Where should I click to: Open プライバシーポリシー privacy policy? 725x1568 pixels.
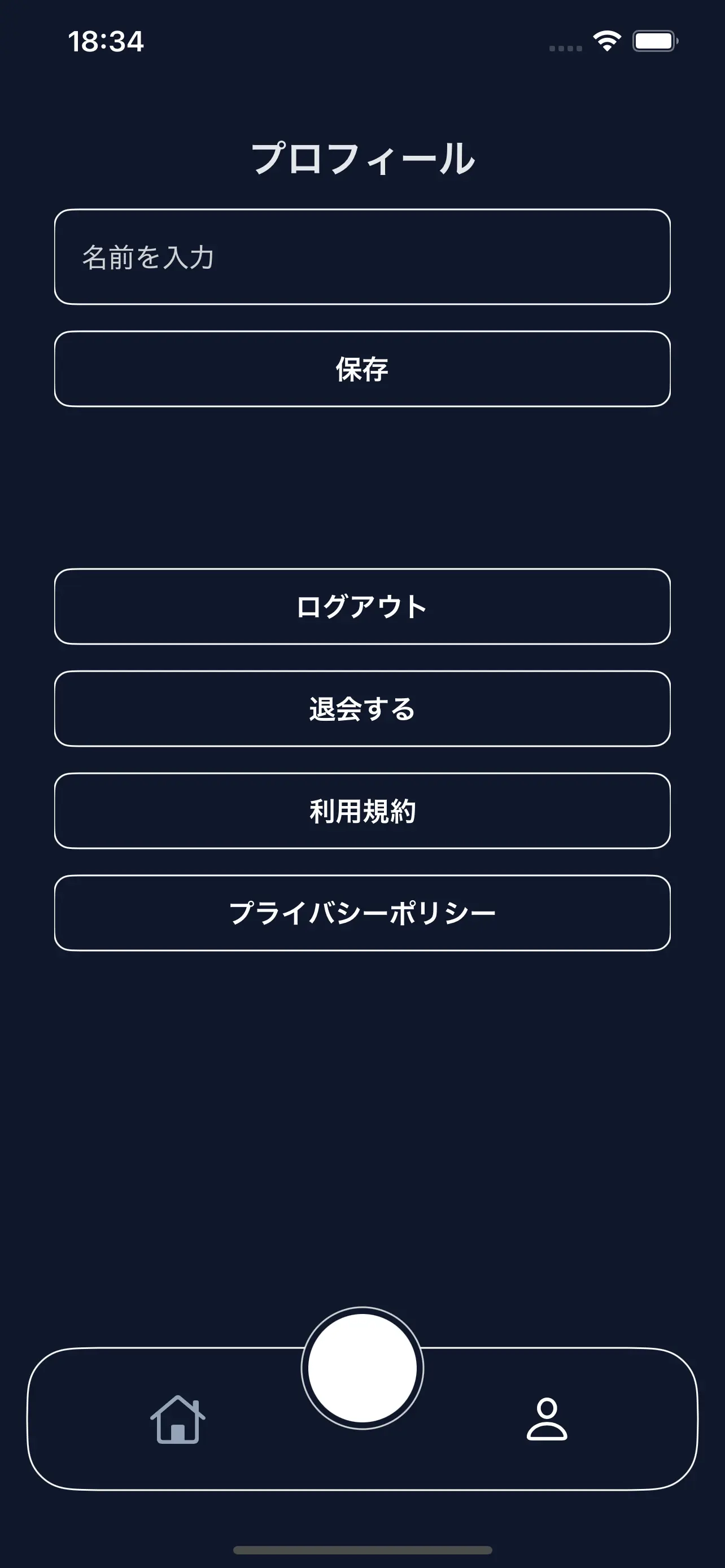362,913
